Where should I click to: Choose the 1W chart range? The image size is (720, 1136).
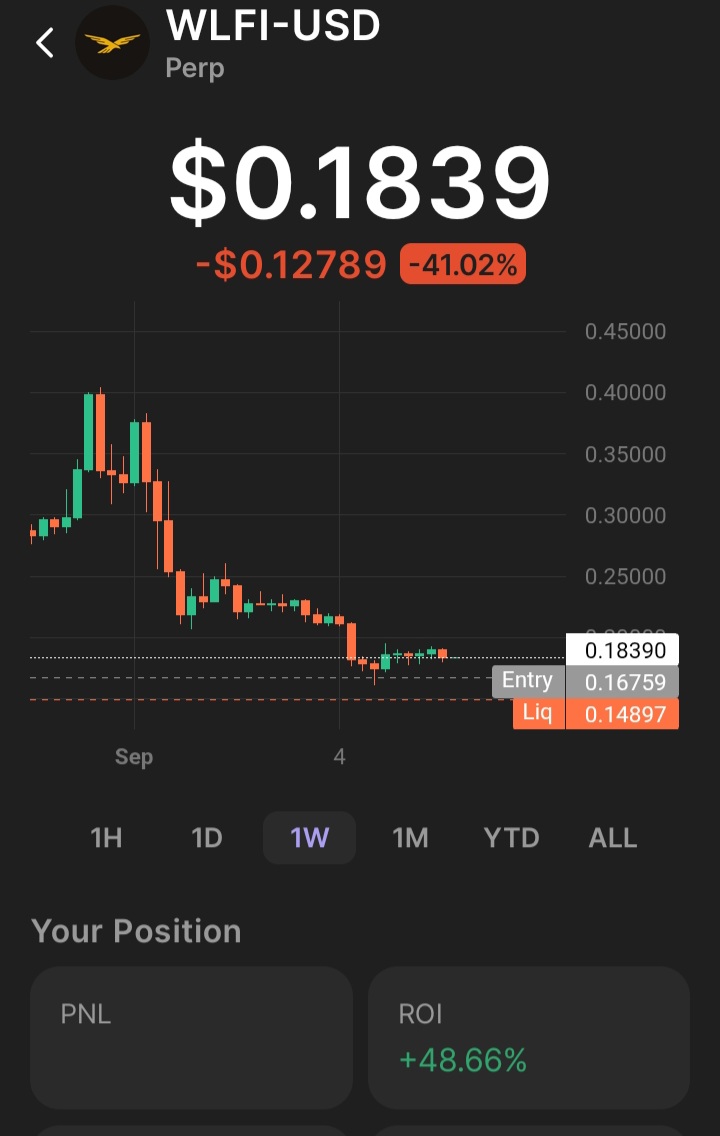(x=309, y=838)
